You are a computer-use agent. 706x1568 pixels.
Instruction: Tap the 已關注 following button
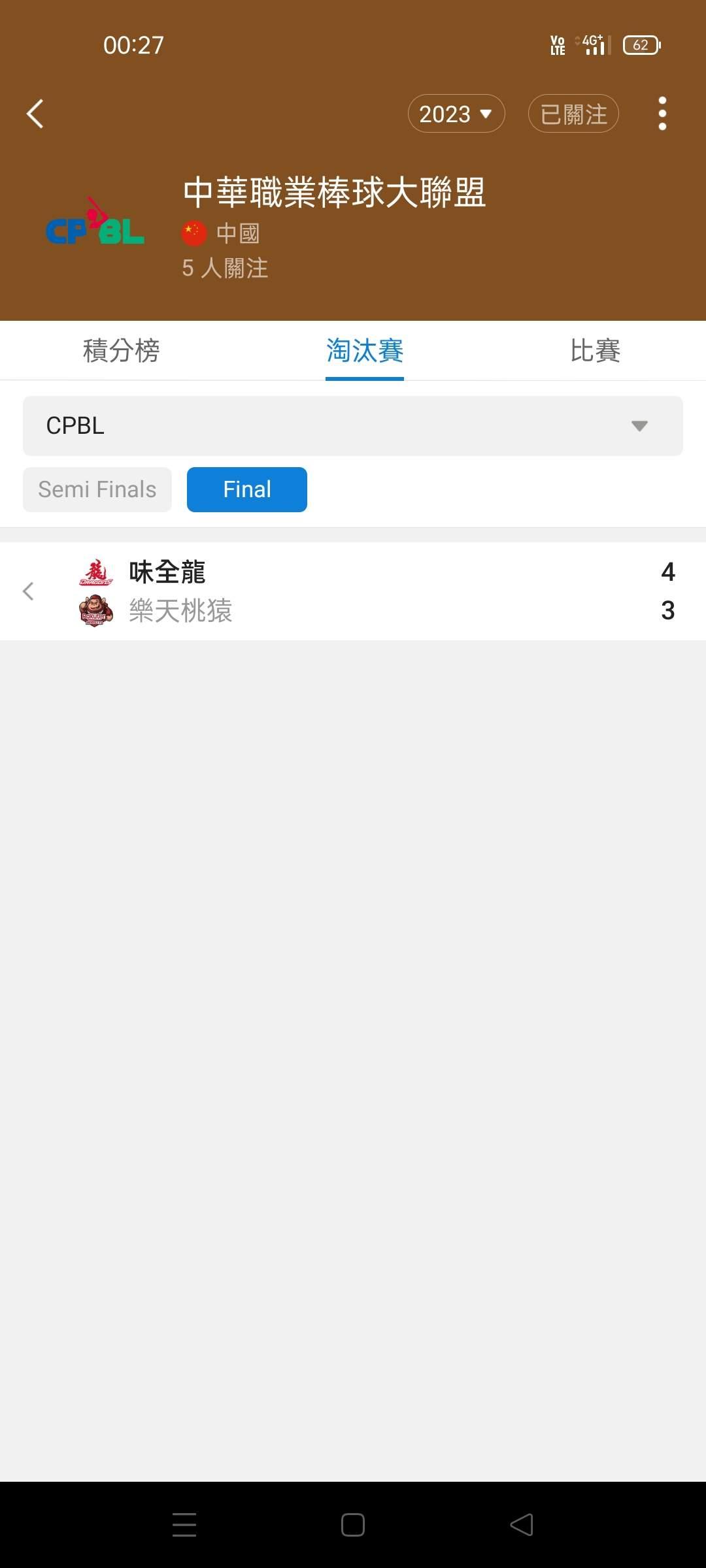click(573, 114)
